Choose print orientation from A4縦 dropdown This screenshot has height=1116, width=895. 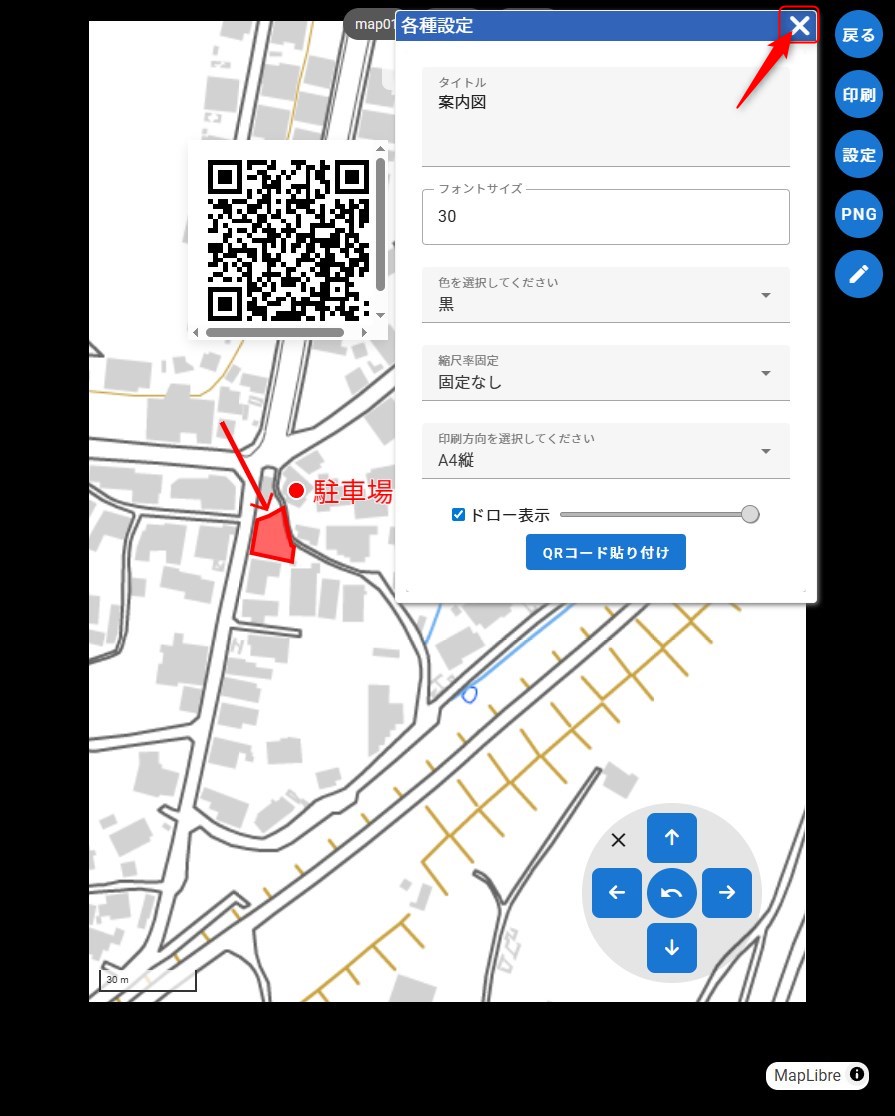click(605, 451)
